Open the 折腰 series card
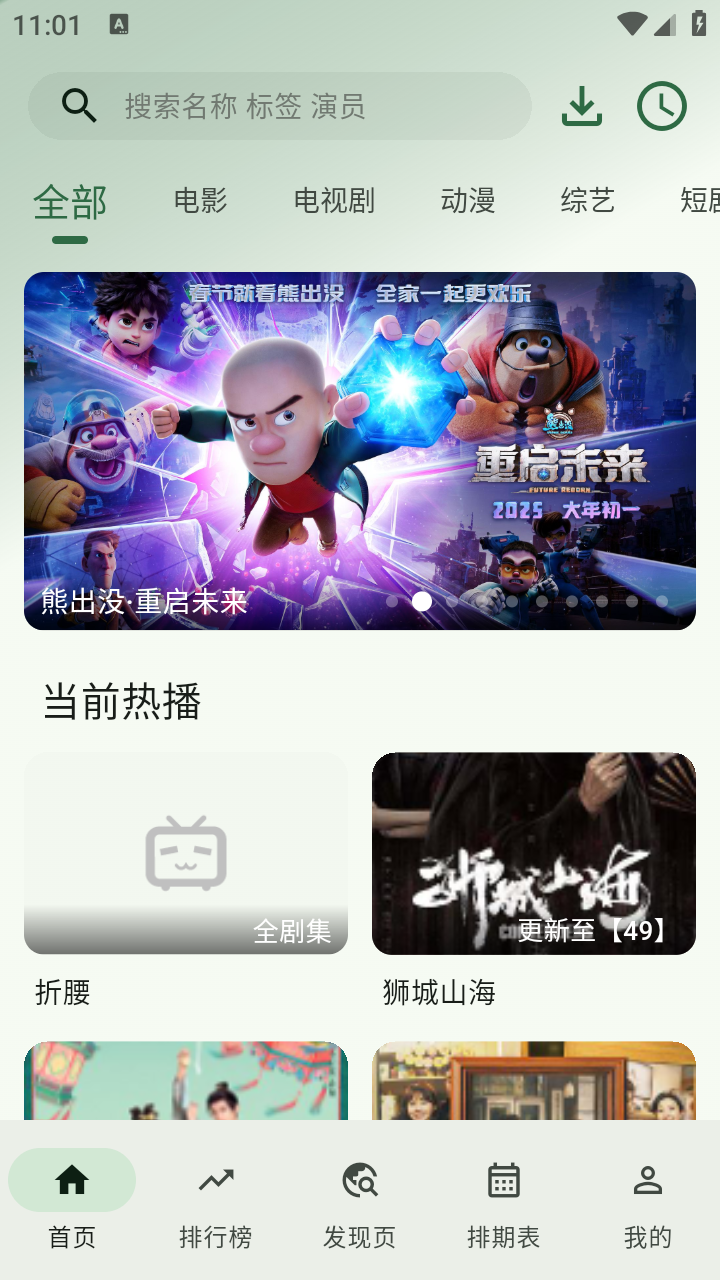Image resolution: width=720 pixels, height=1280 pixels. (x=186, y=852)
